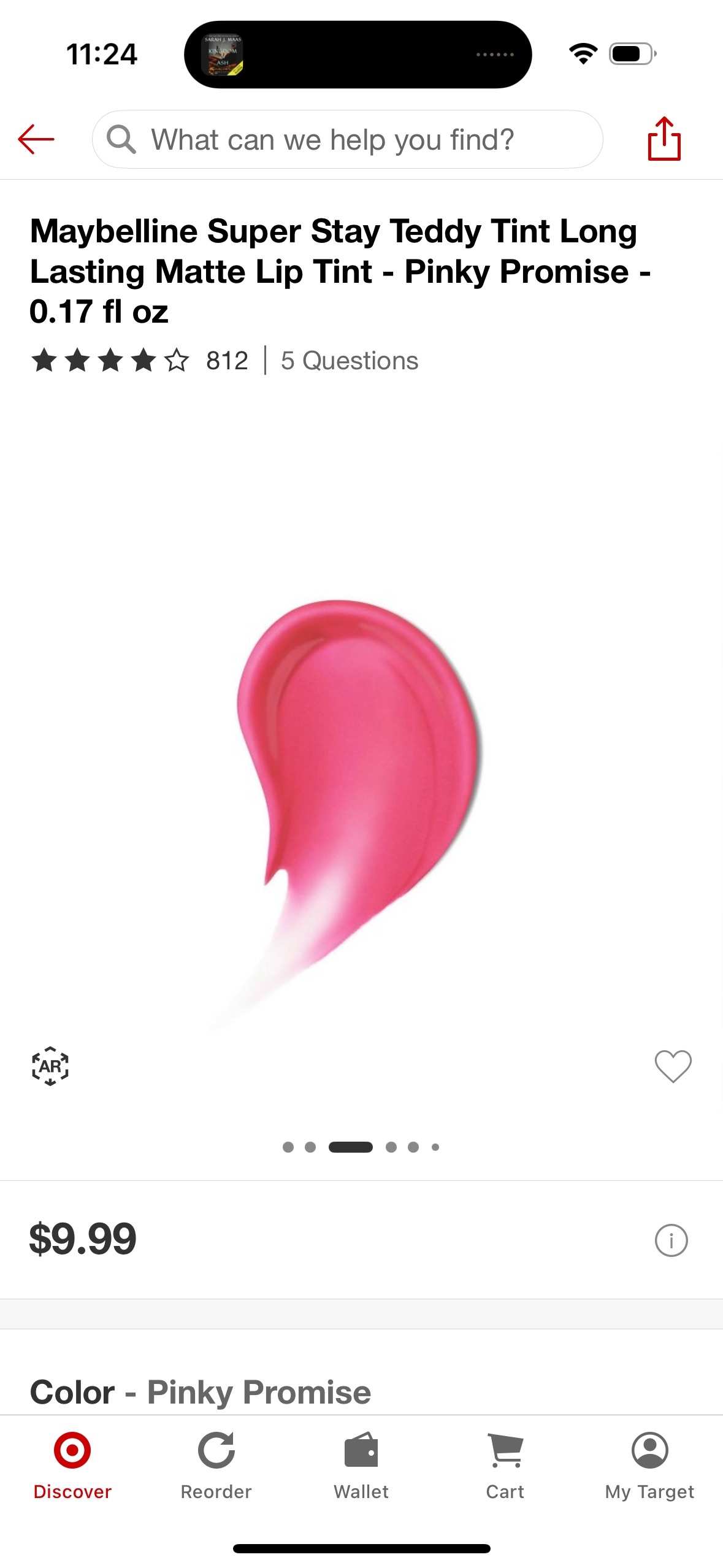Switch to the Reorder tab

216,1465
